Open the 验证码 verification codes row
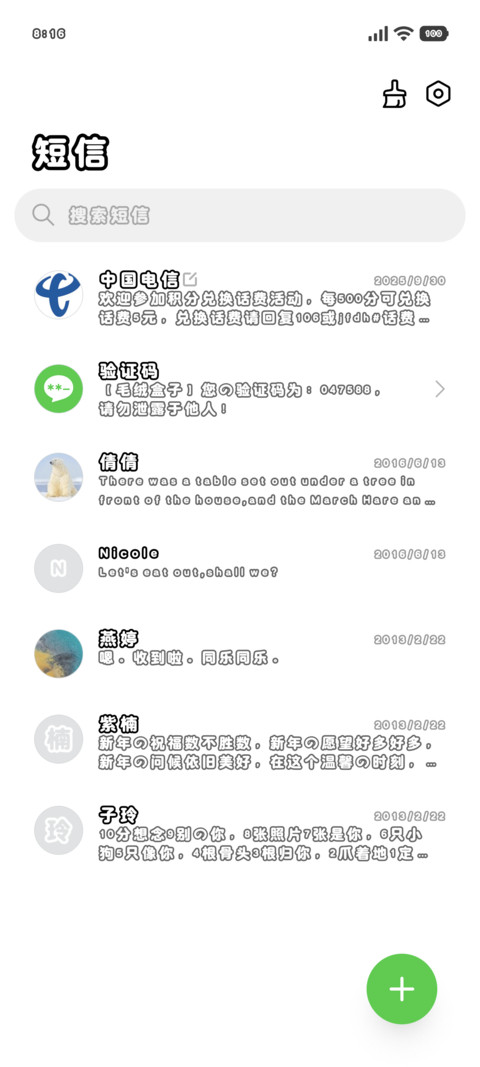Viewport: 480px width, 1067px height. click(240, 389)
